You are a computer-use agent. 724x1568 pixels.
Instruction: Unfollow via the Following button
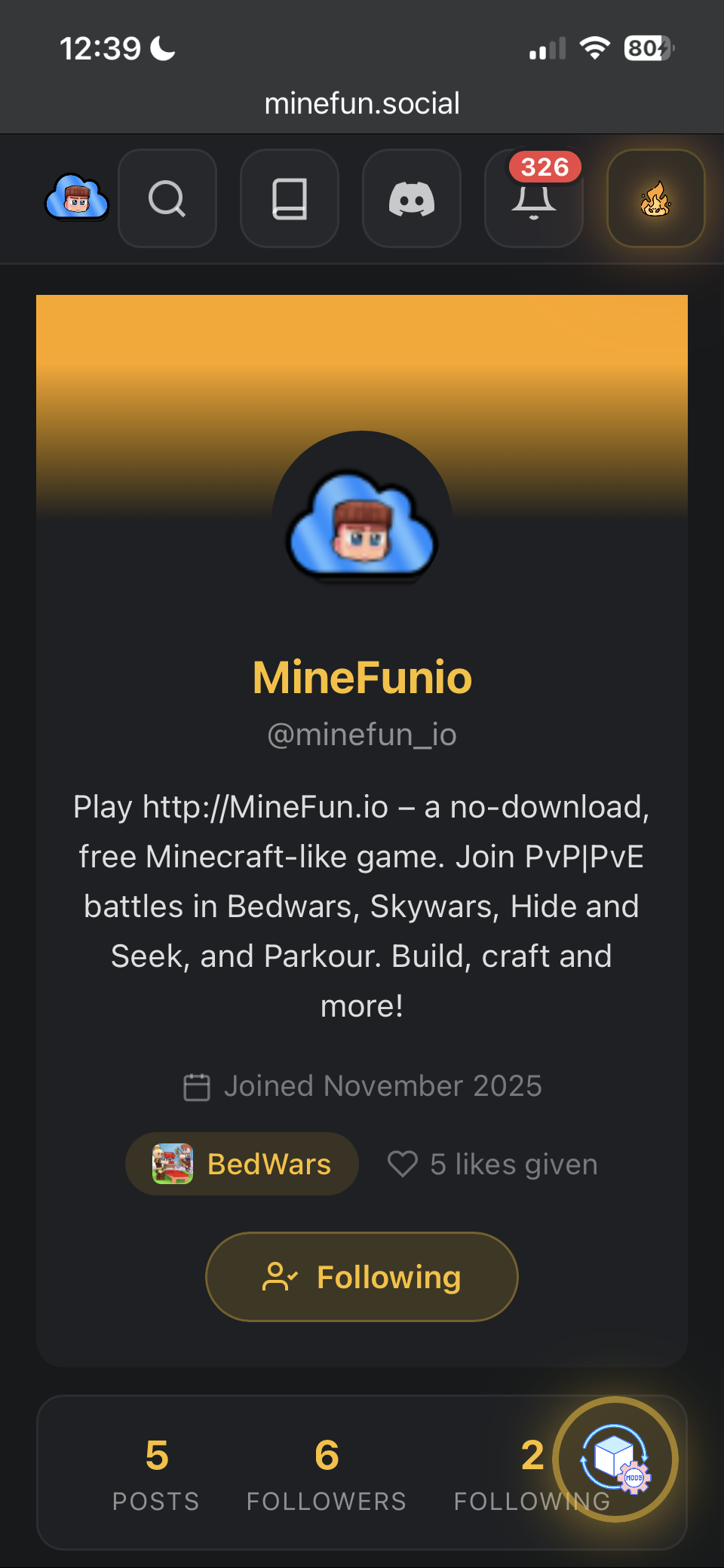[x=362, y=1277]
